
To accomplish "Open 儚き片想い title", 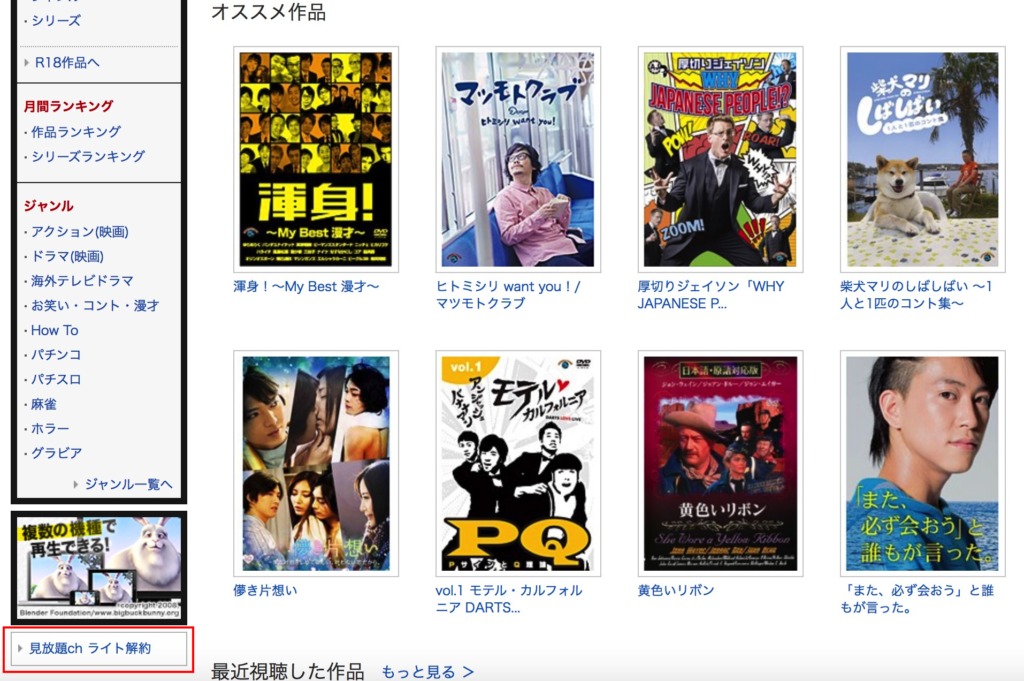I will click(316, 463).
